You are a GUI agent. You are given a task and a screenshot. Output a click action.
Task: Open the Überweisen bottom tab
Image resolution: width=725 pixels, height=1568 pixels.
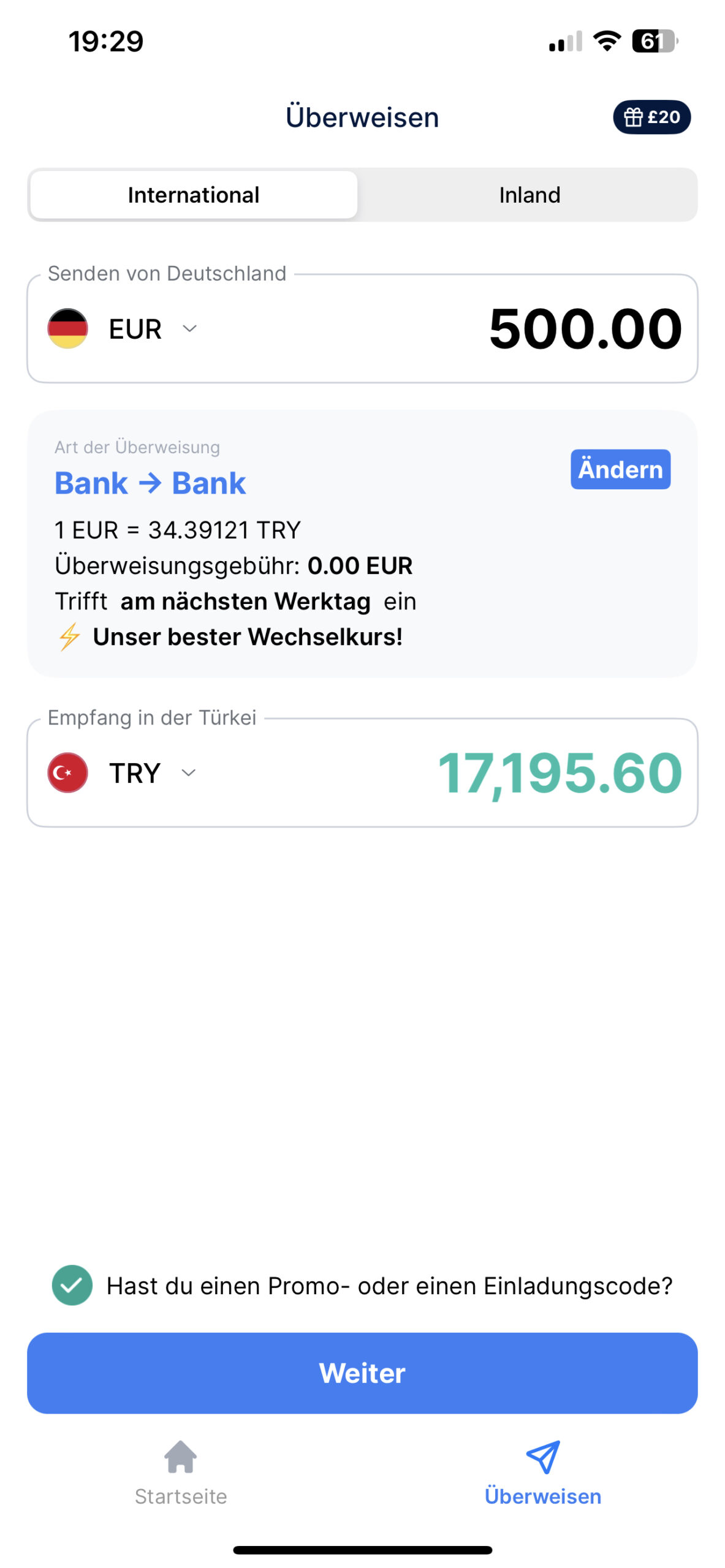[542, 1471]
